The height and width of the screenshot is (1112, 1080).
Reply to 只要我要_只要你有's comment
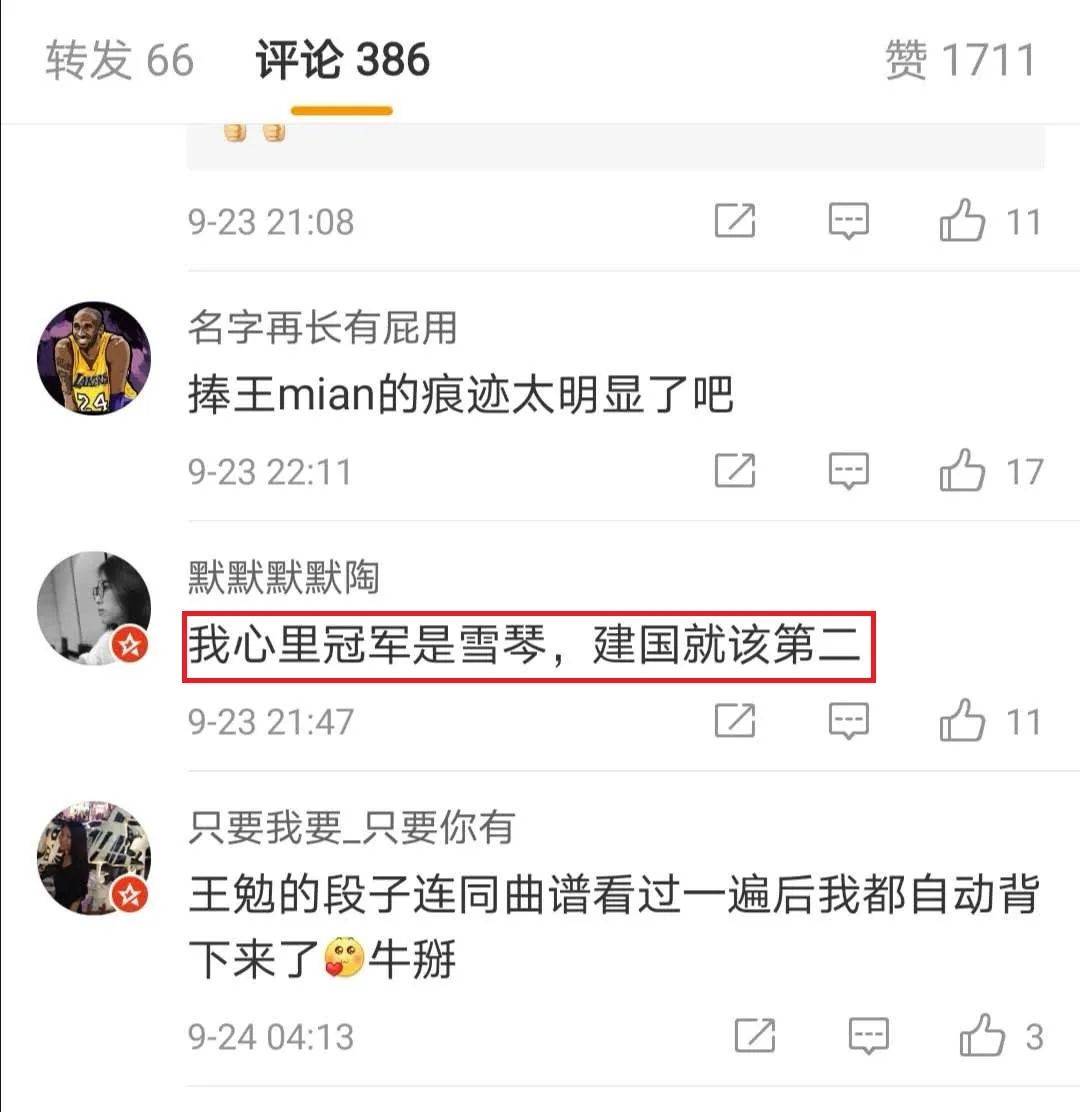point(868,1036)
